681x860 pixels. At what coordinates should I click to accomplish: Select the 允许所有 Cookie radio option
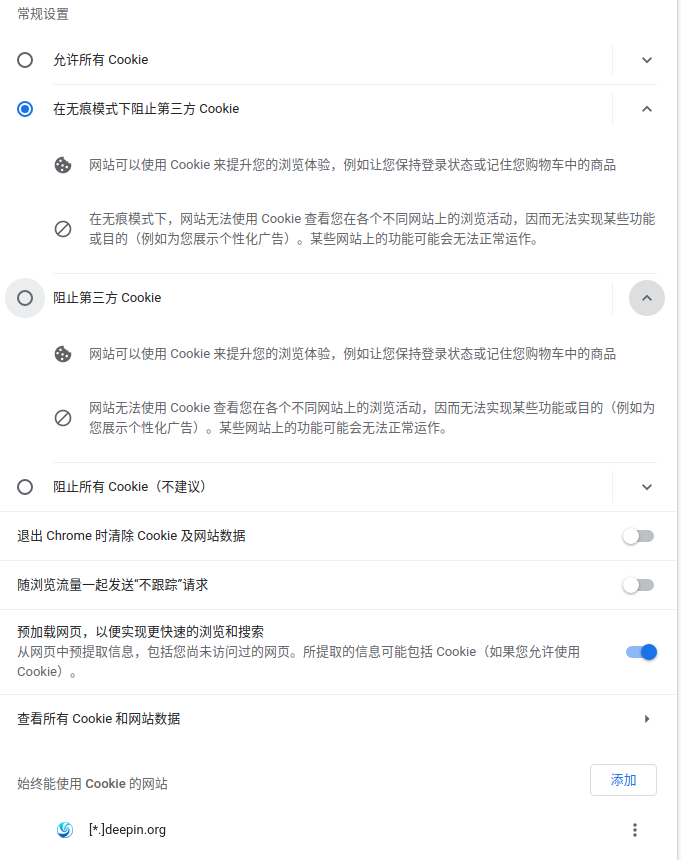tap(25, 60)
